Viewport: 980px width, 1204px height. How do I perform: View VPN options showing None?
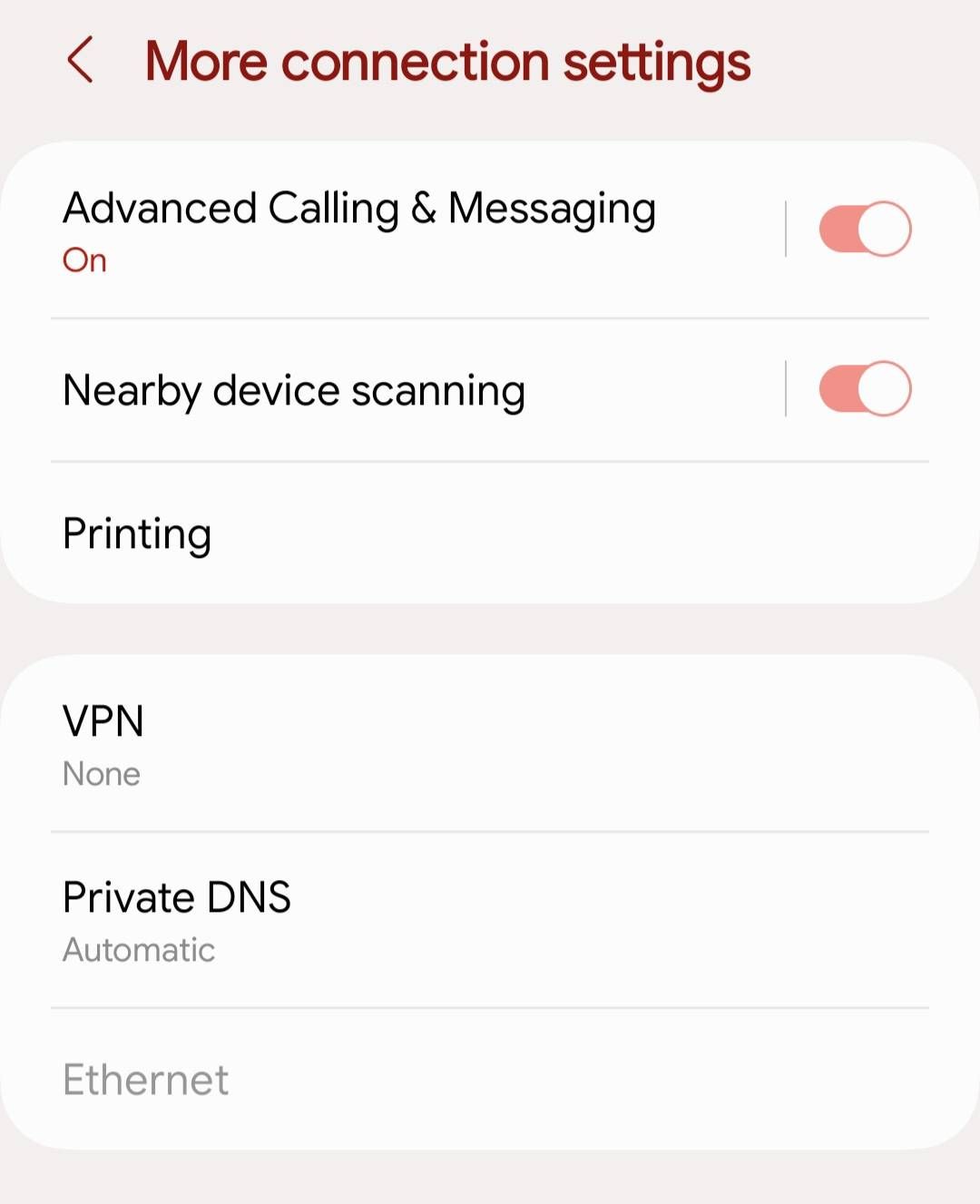pos(363,742)
